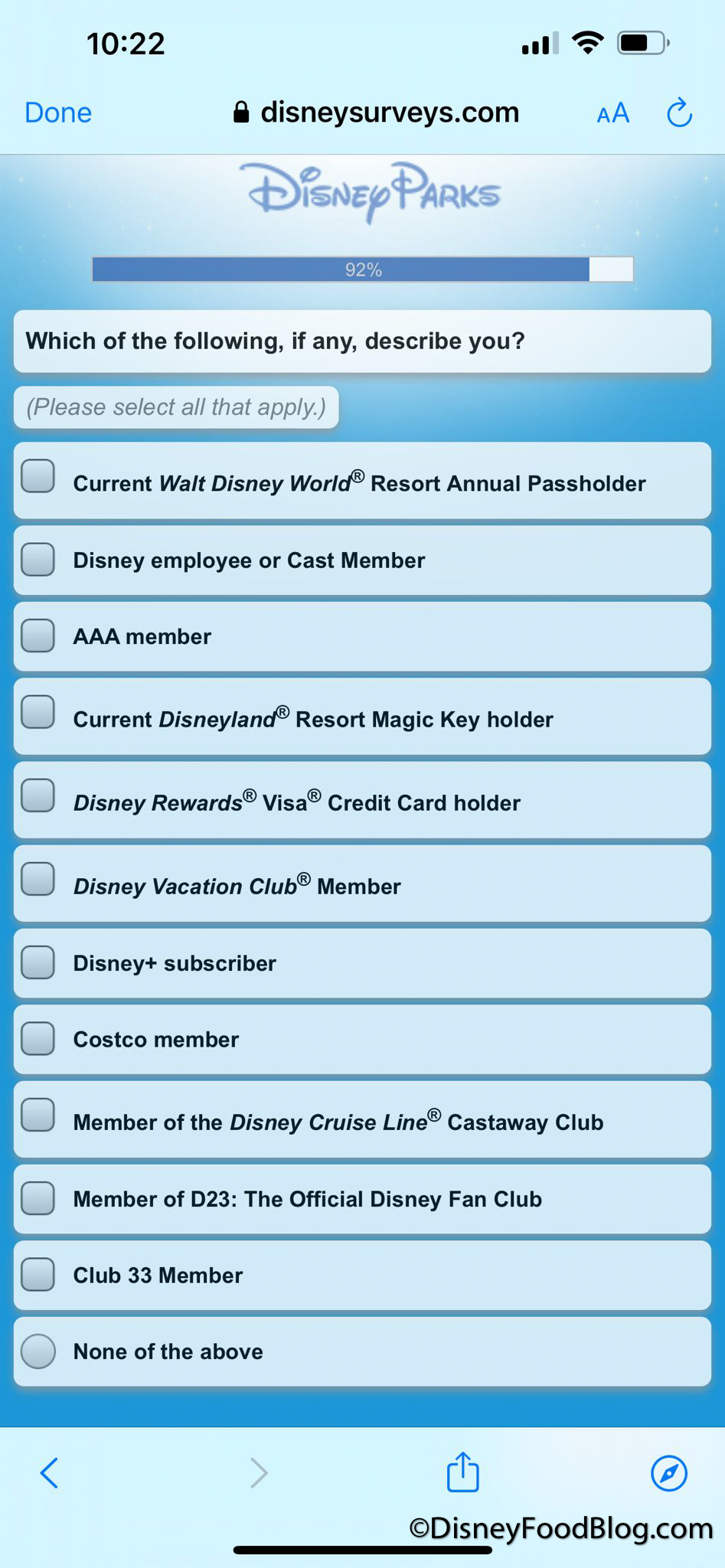Select Disney employee or Cast Member
The height and width of the screenshot is (1568, 725).
coord(38,560)
